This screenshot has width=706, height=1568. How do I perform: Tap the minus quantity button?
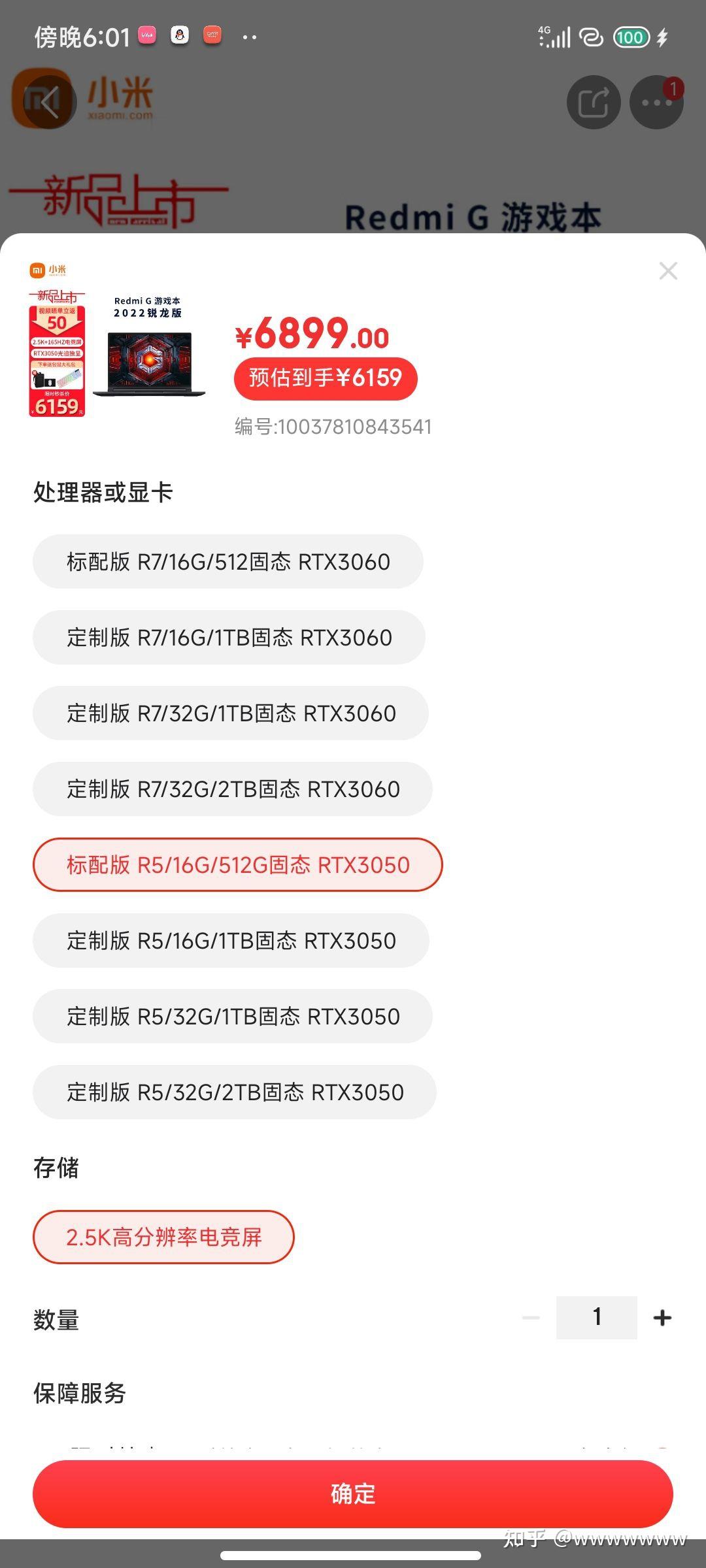[531, 1318]
